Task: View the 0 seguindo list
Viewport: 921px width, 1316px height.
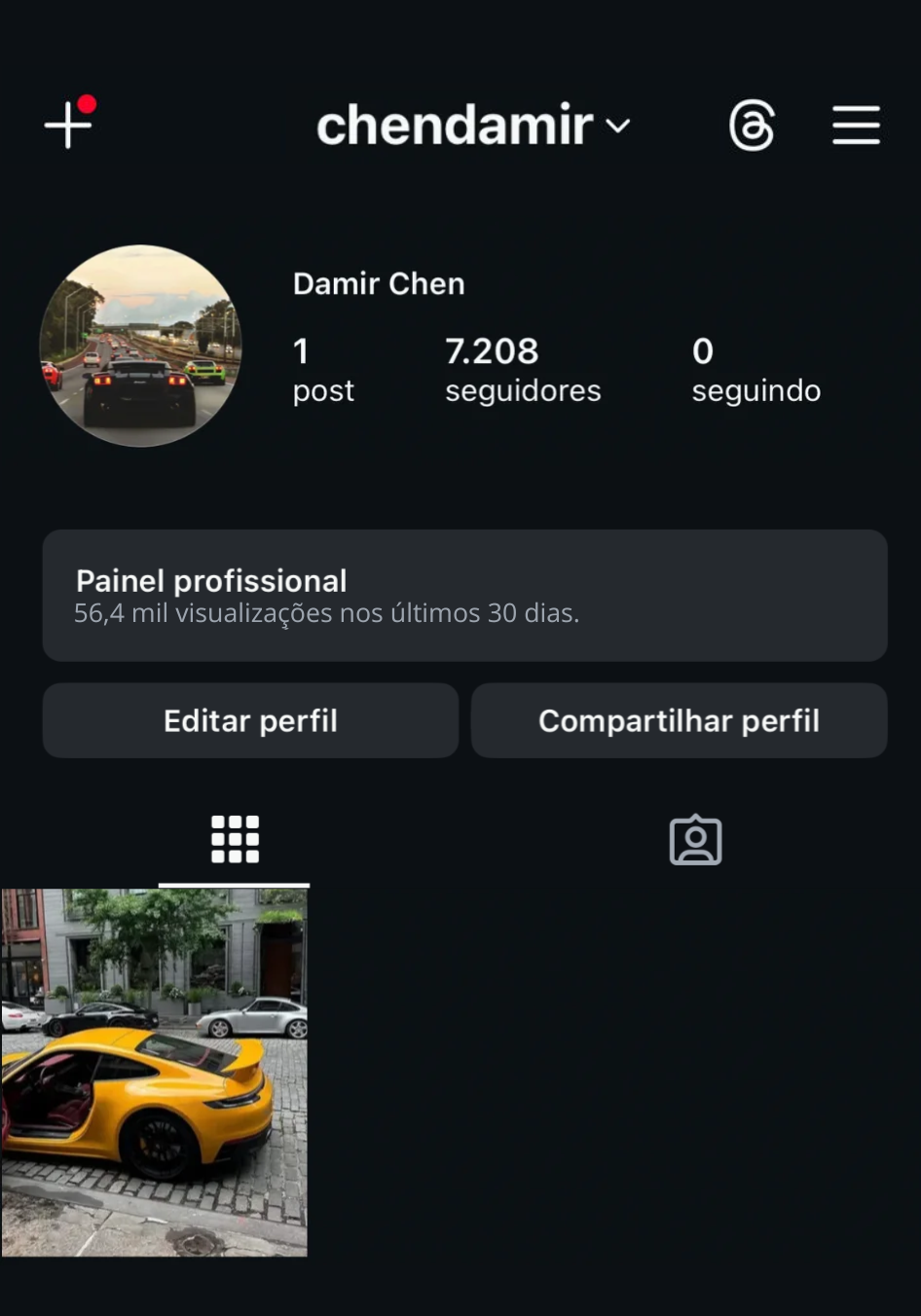Action: click(x=755, y=370)
